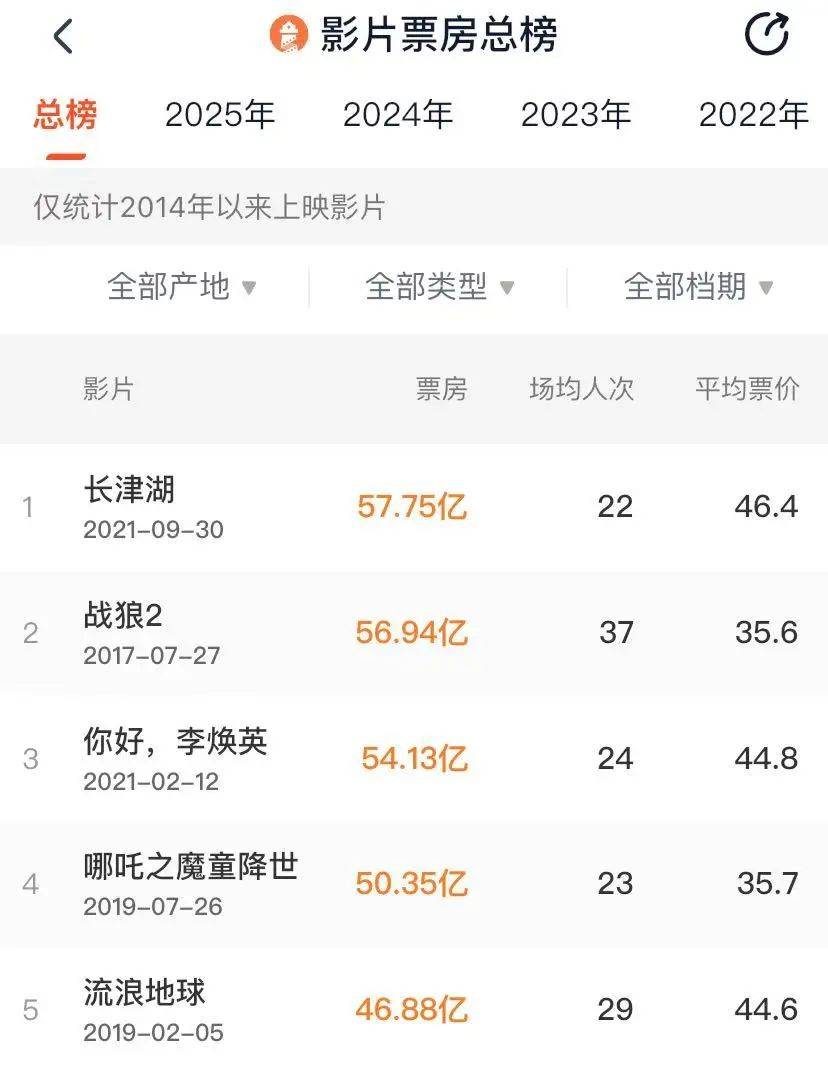Click the 平均票价 column header
Viewport: 828px width, 1066px height.
click(x=744, y=390)
